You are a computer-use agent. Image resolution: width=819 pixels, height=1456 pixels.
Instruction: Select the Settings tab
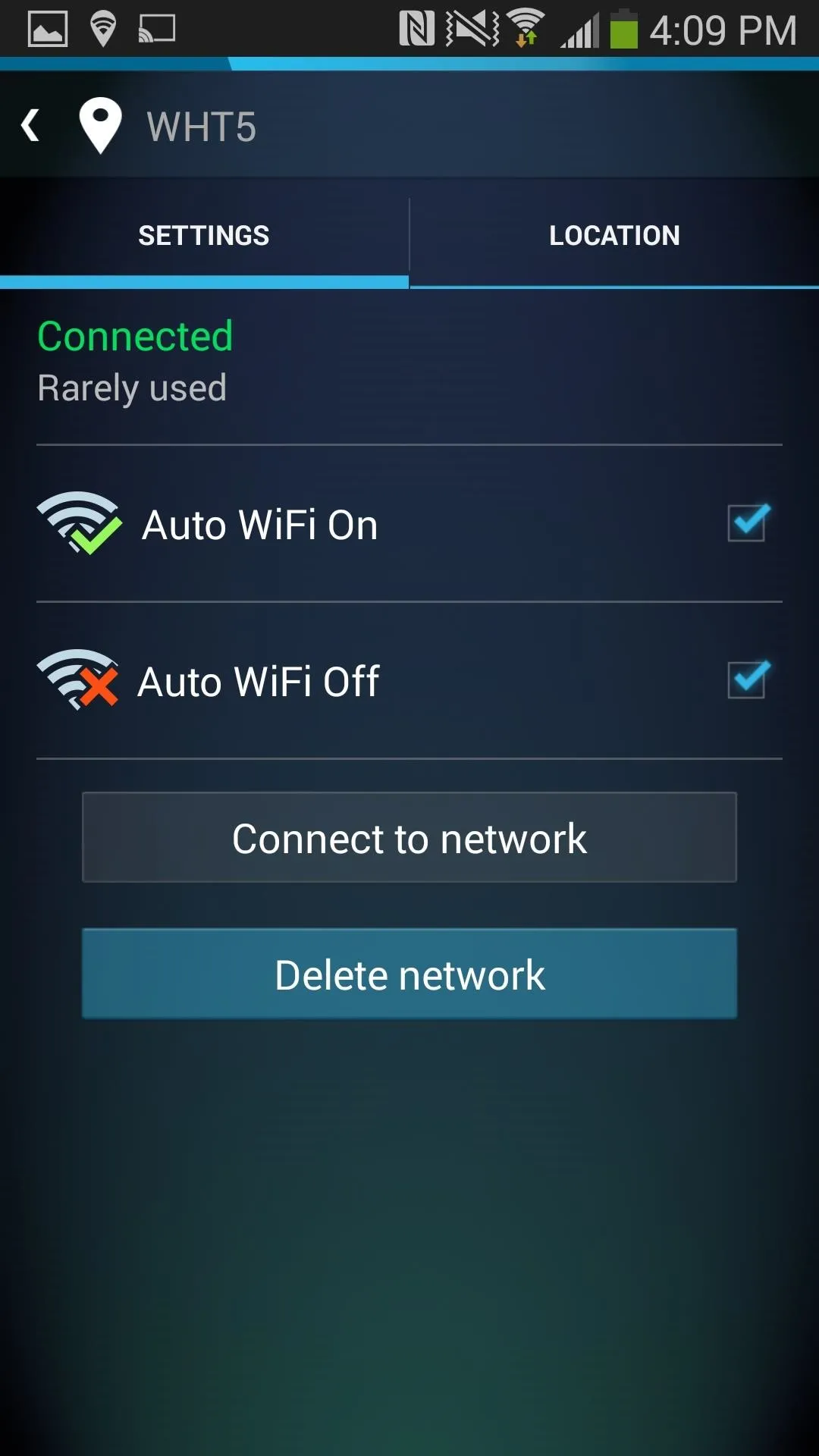204,236
